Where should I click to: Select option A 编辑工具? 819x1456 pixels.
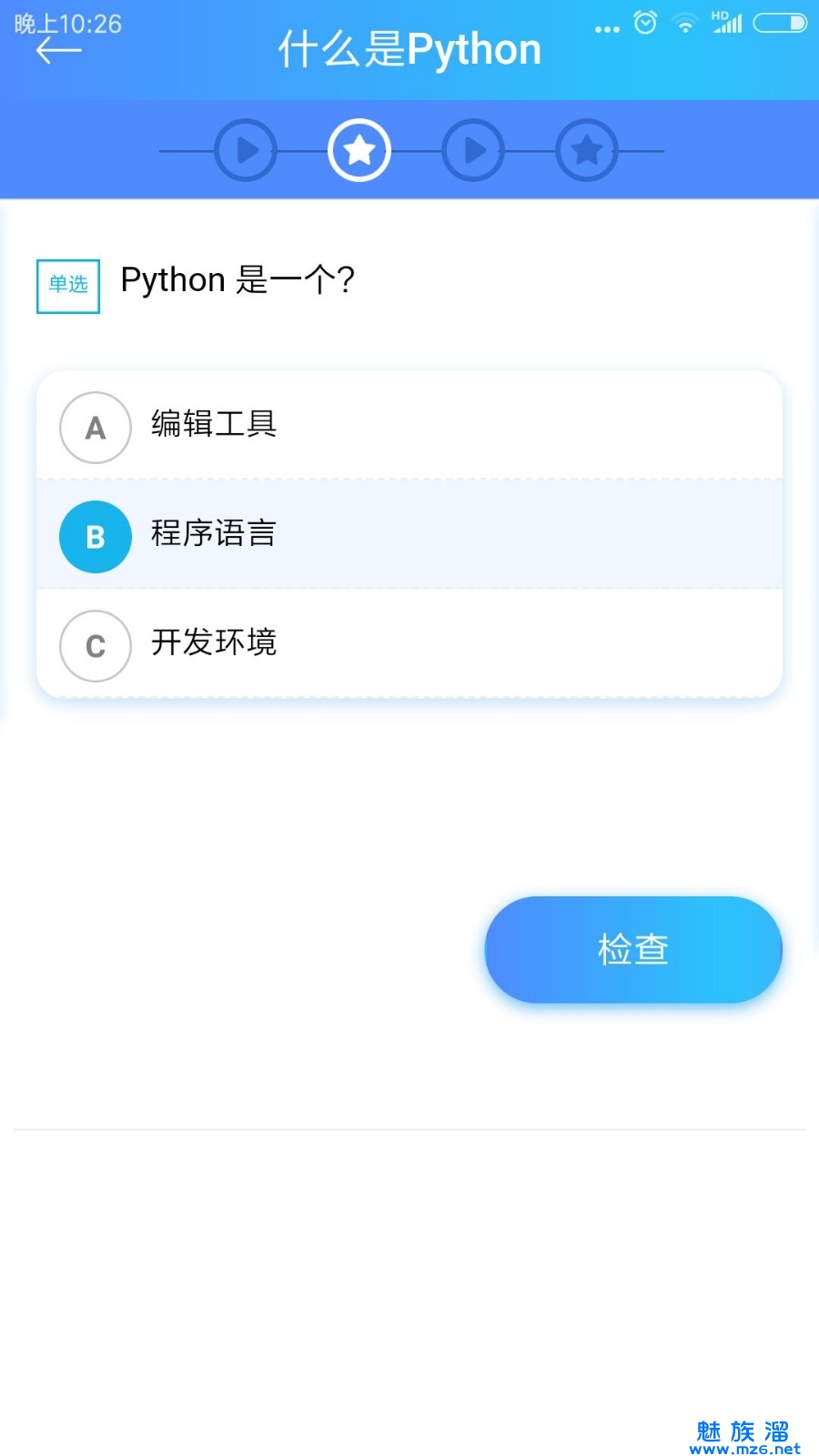click(x=409, y=426)
